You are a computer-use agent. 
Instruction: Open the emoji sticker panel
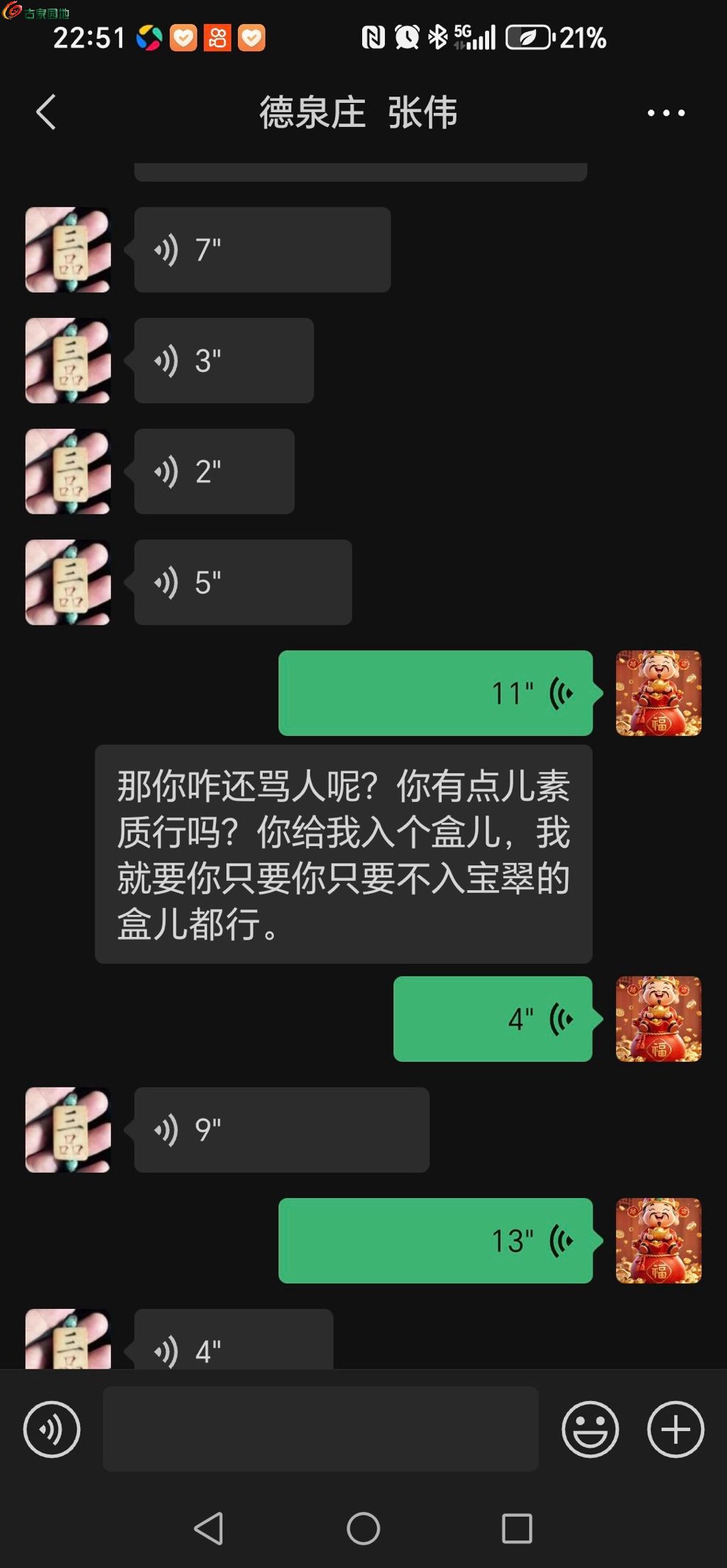pos(590,1429)
